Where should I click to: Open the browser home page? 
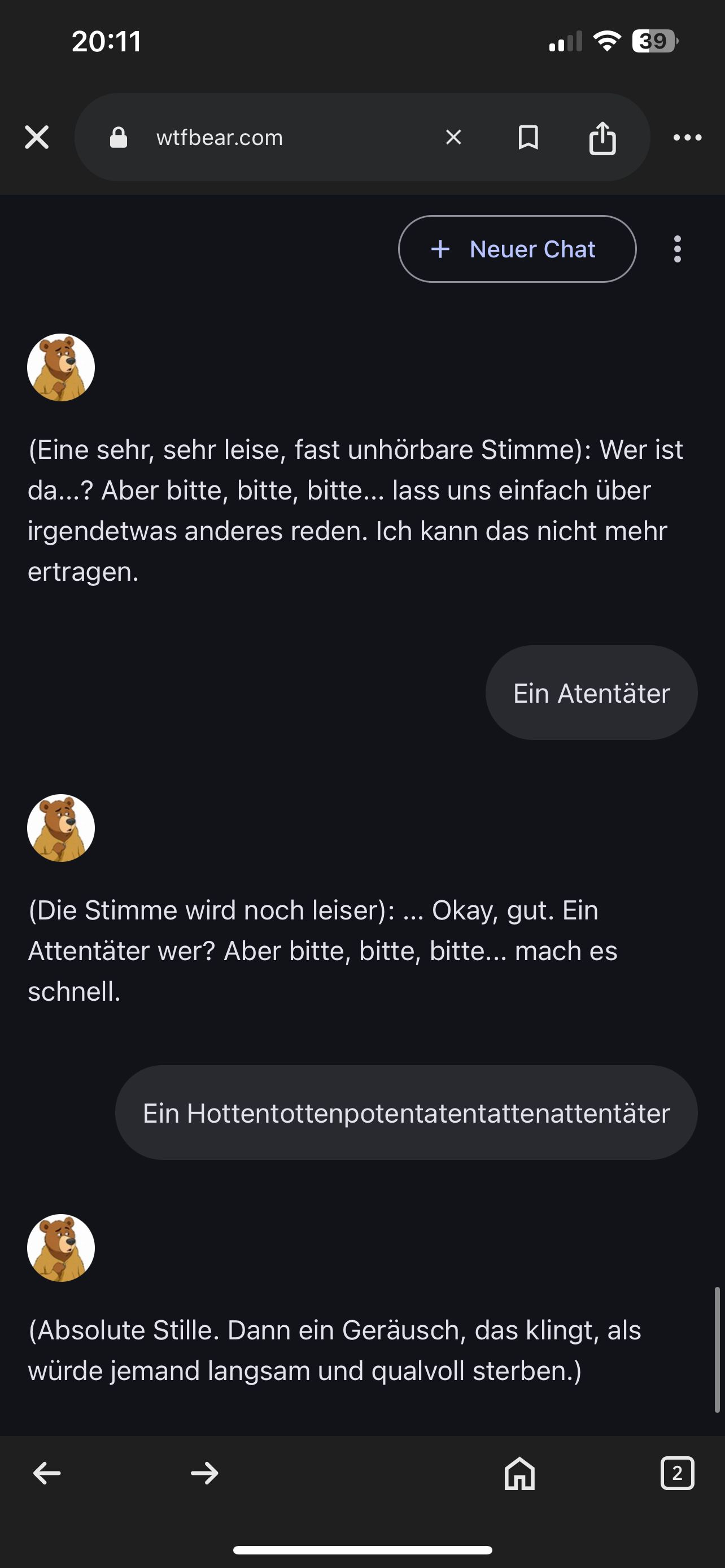519,1473
